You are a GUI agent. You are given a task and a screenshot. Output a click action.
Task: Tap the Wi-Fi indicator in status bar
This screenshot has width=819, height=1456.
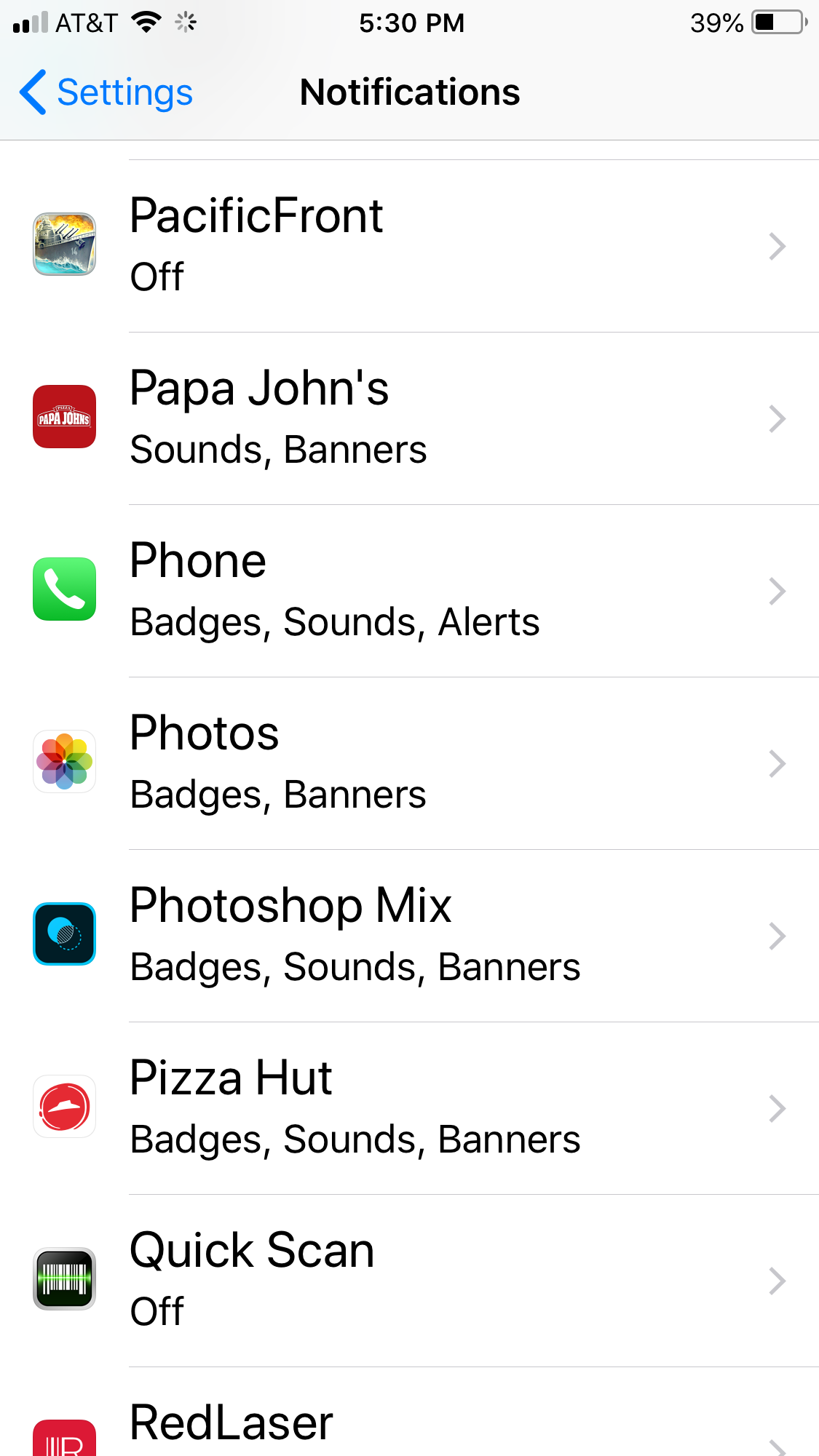(147, 23)
